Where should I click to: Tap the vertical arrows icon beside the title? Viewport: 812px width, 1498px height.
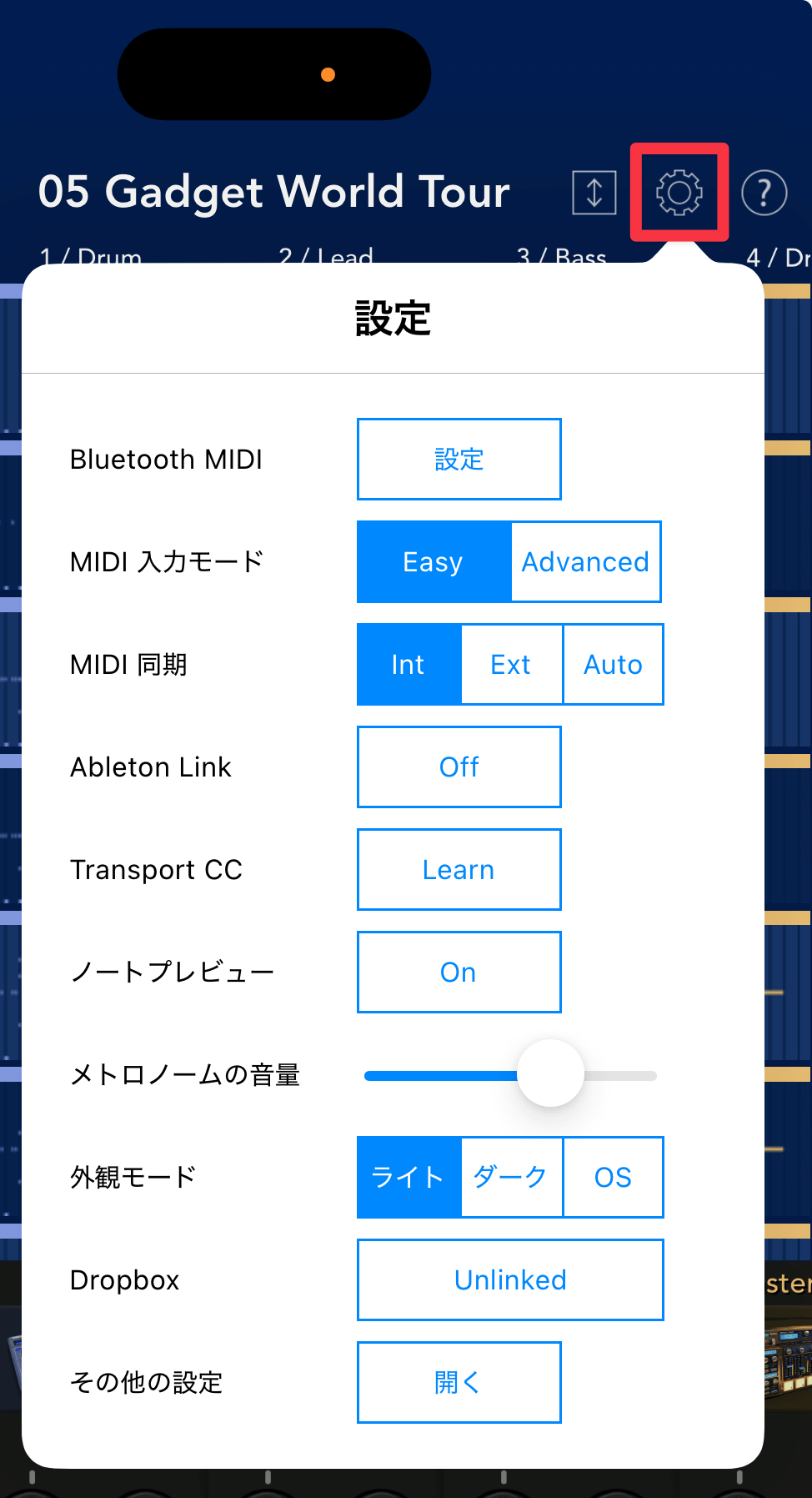594,193
